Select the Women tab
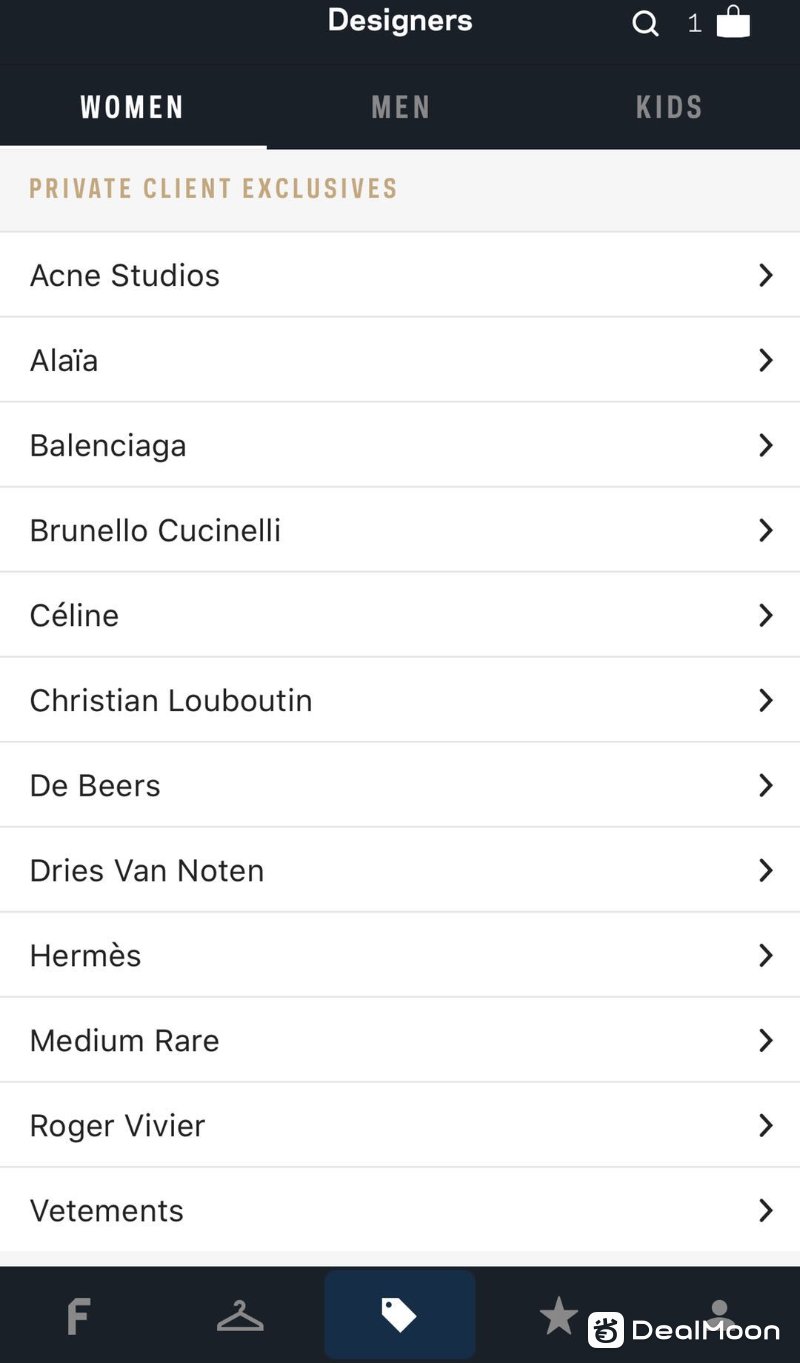 [x=133, y=107]
